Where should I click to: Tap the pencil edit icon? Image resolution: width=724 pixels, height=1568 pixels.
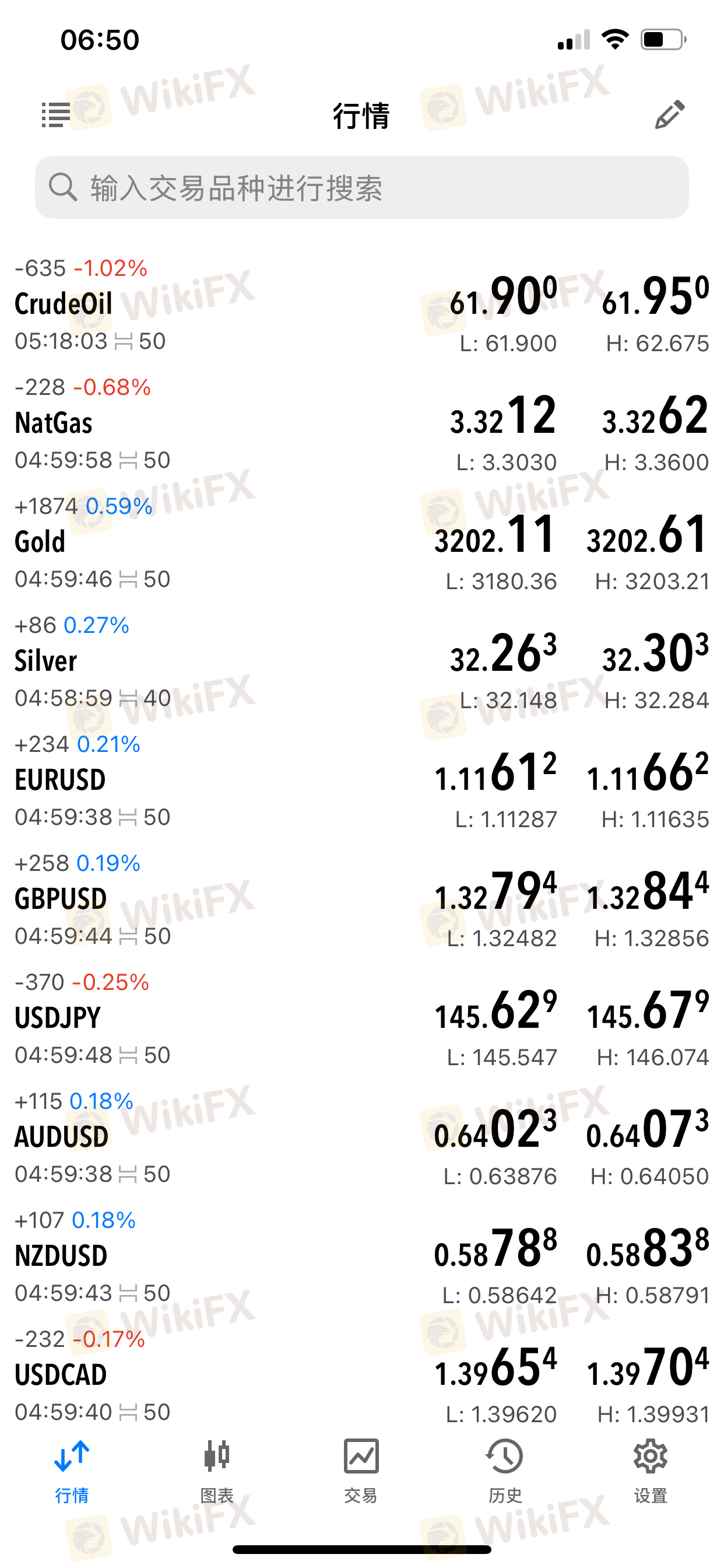point(669,114)
